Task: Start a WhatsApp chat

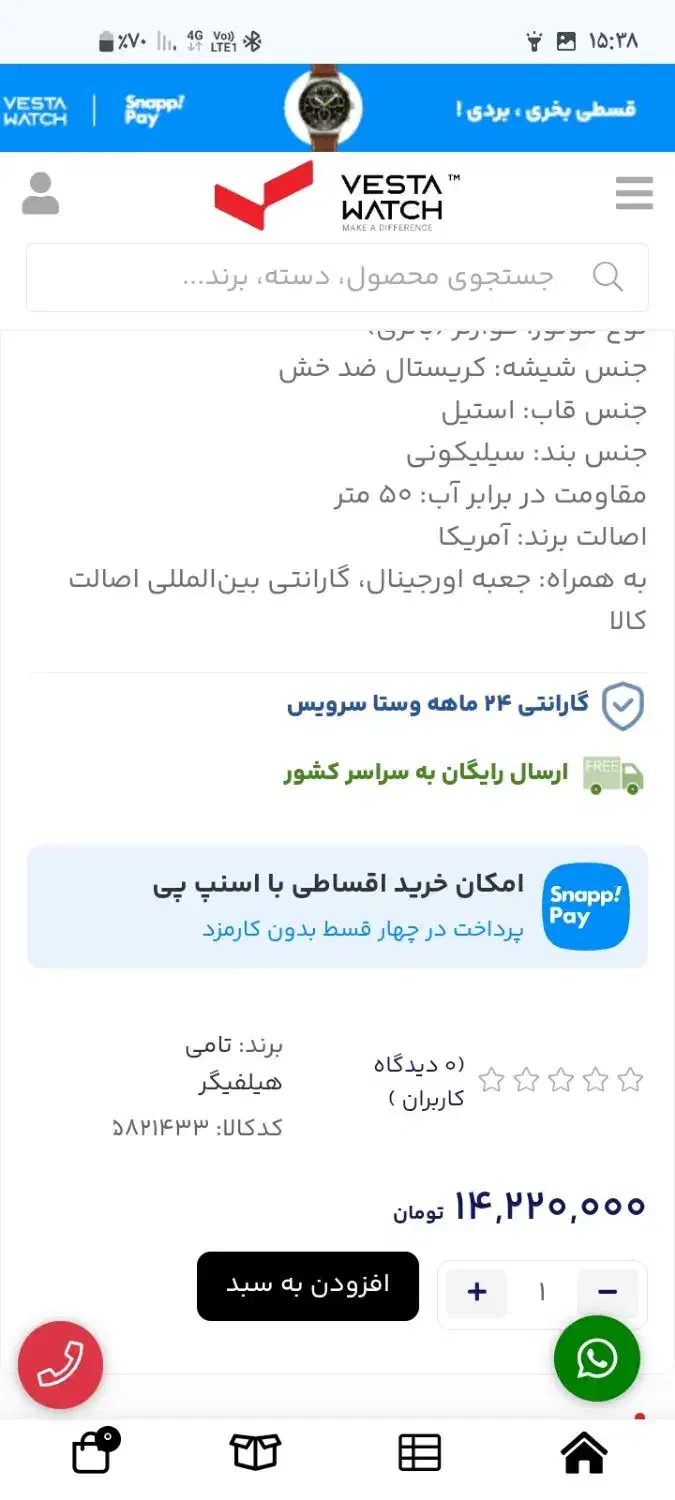Action: click(597, 1358)
